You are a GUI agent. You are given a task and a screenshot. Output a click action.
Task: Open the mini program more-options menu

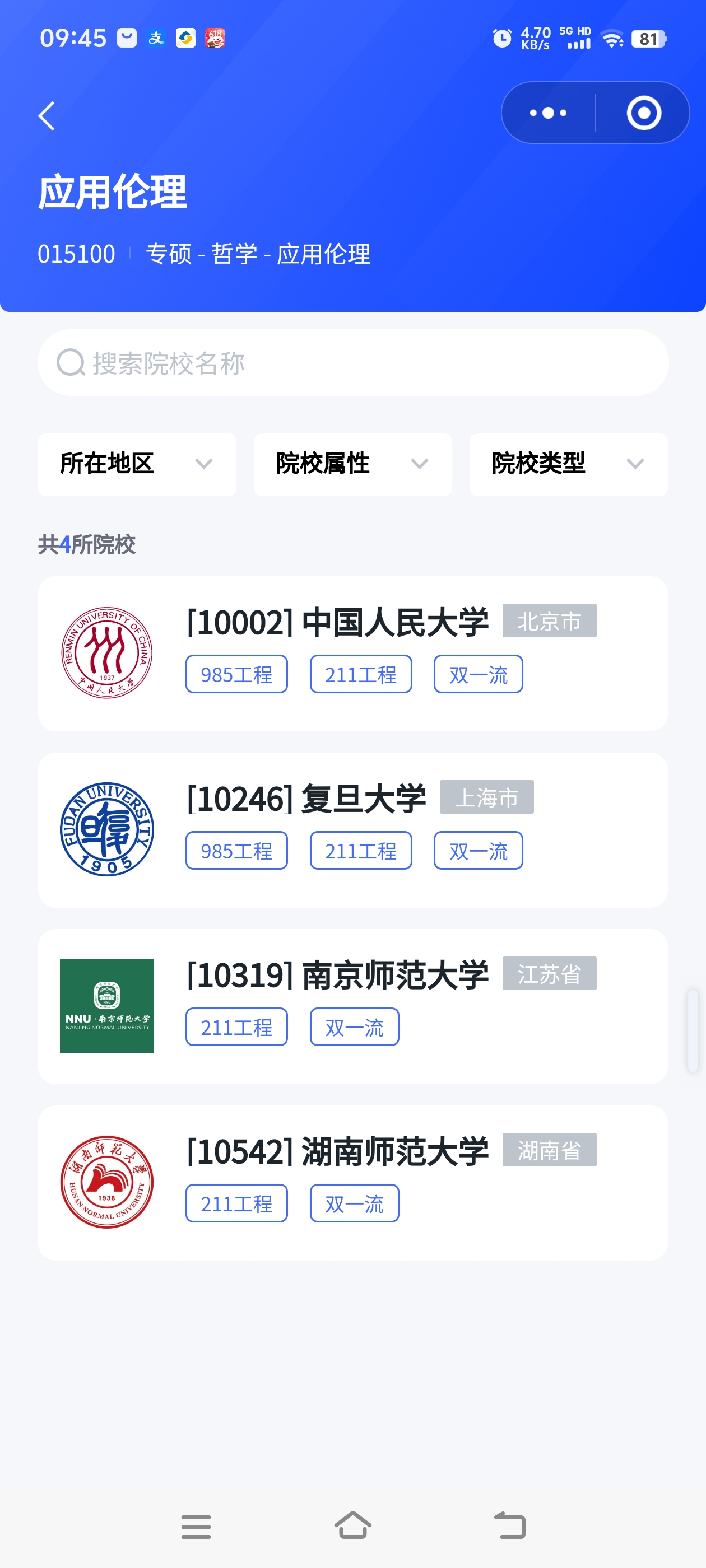pyautogui.click(x=548, y=113)
